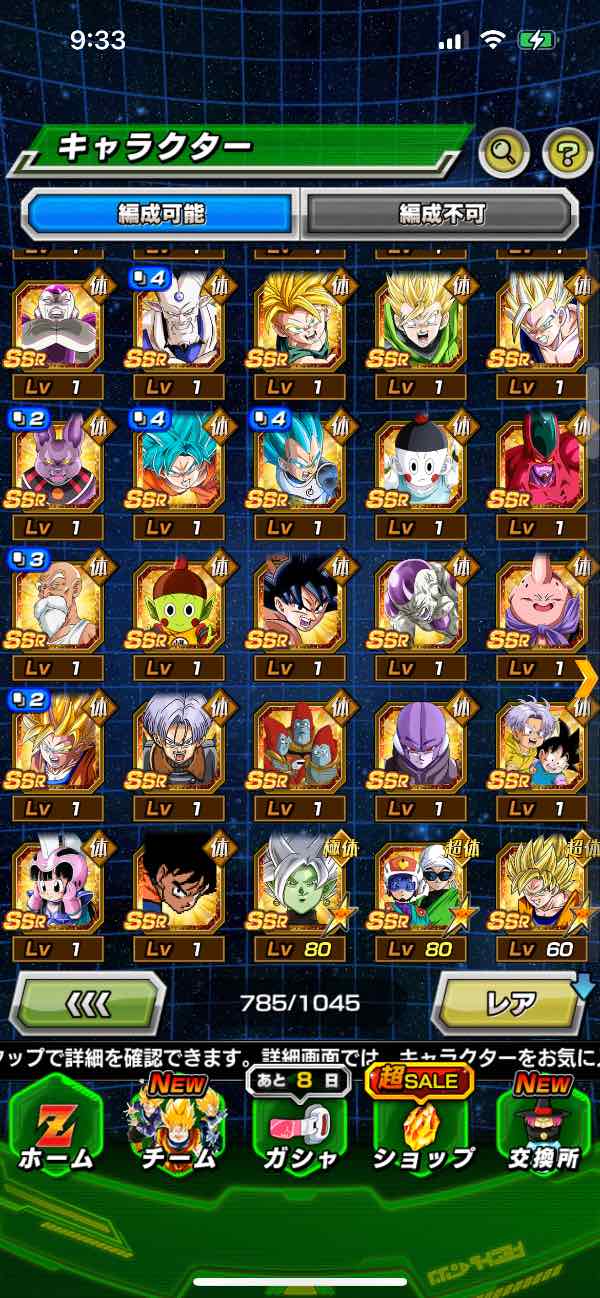The image size is (600, 1298).
Task: Open the magnifier search icon
Action: 504,152
